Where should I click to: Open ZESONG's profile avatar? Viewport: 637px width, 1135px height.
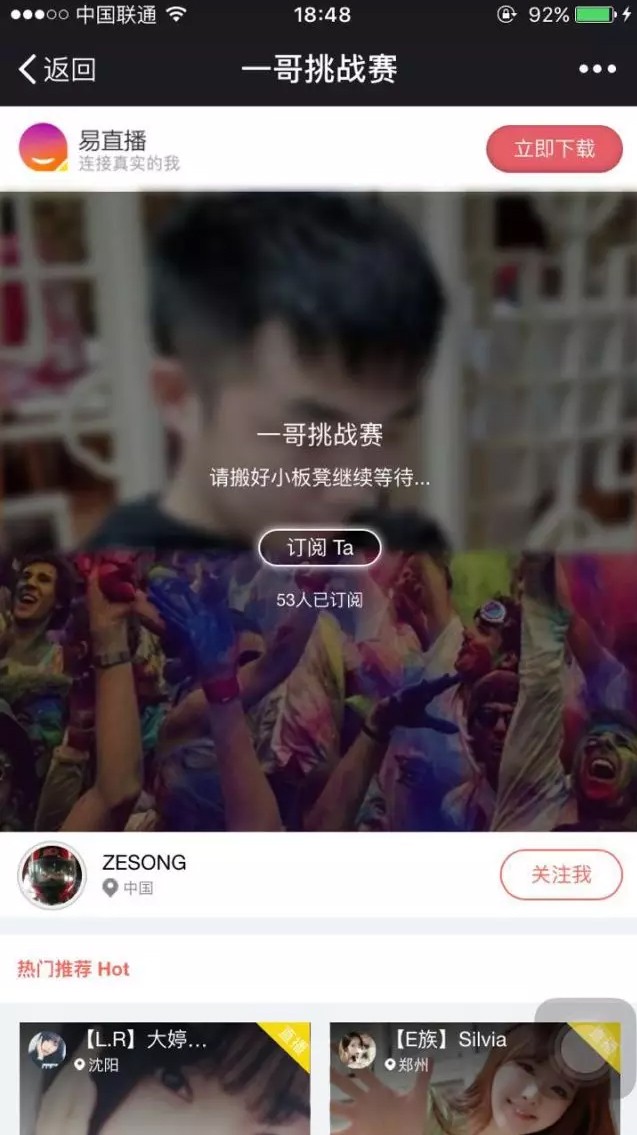click(x=52, y=875)
